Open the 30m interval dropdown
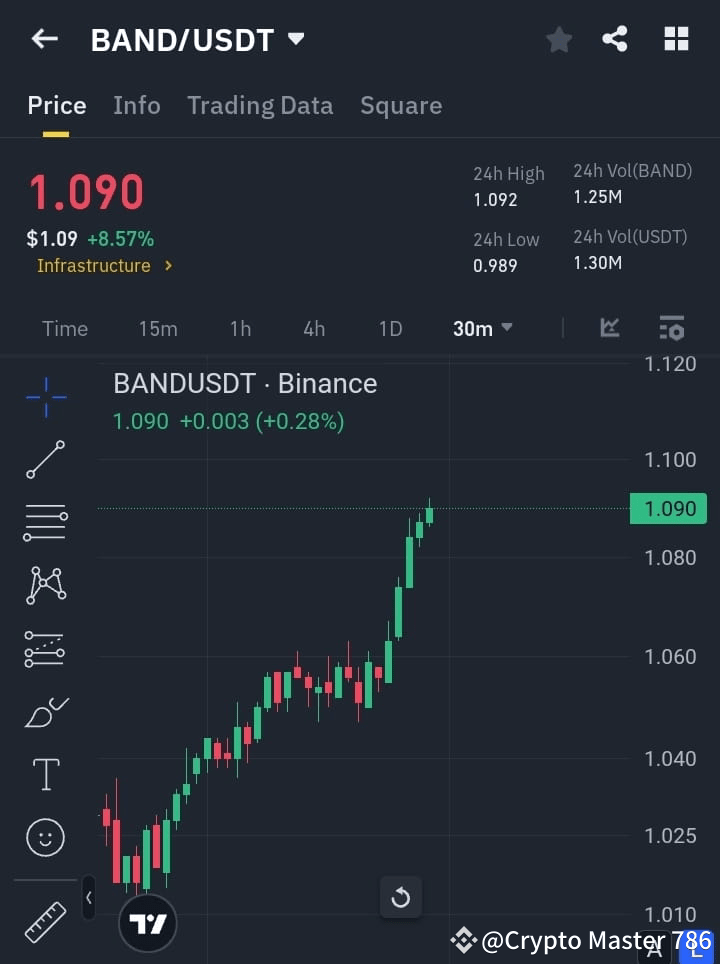 coord(483,328)
